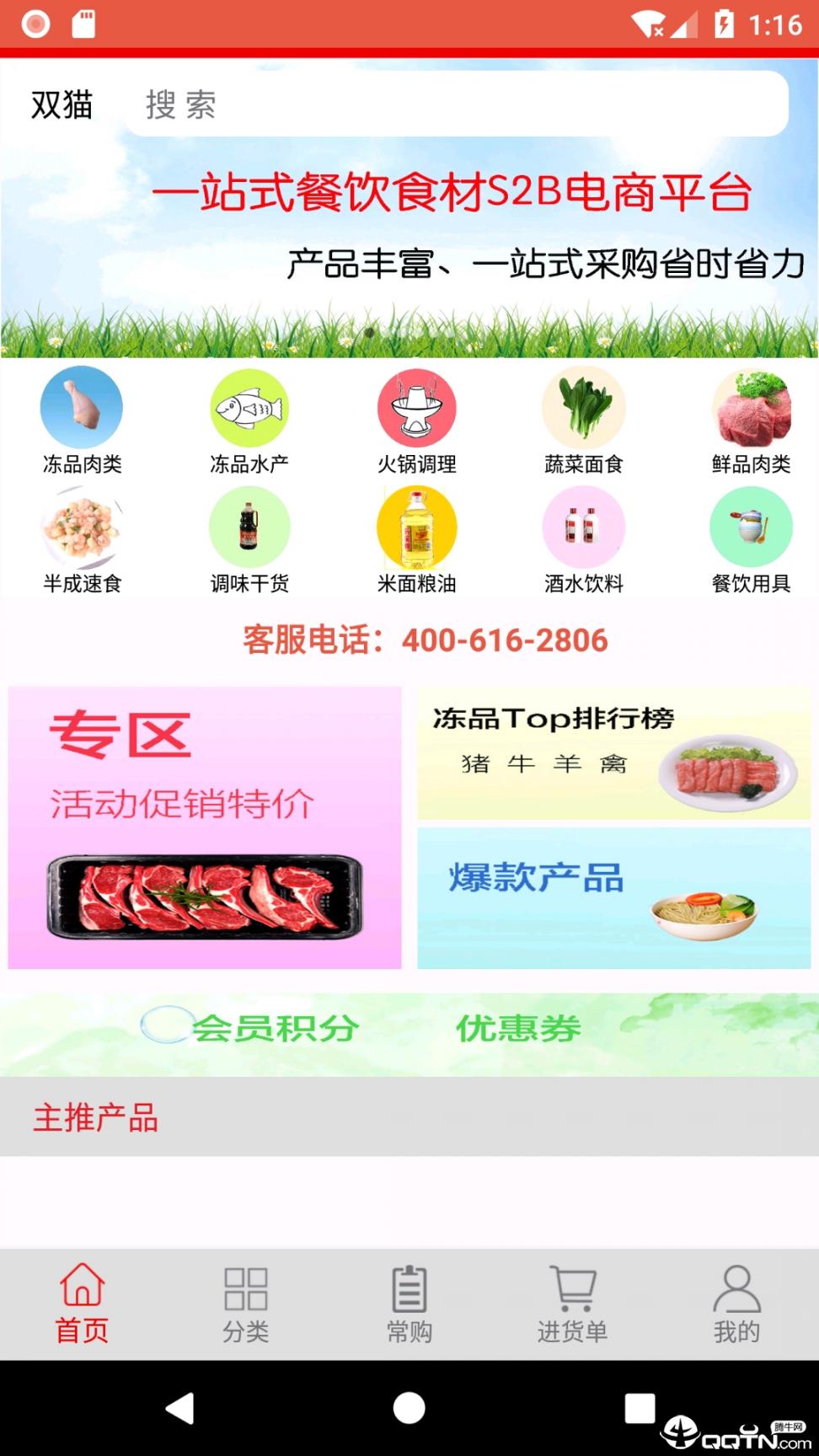
Task: Switch to the 分类 tab
Action: click(245, 1303)
